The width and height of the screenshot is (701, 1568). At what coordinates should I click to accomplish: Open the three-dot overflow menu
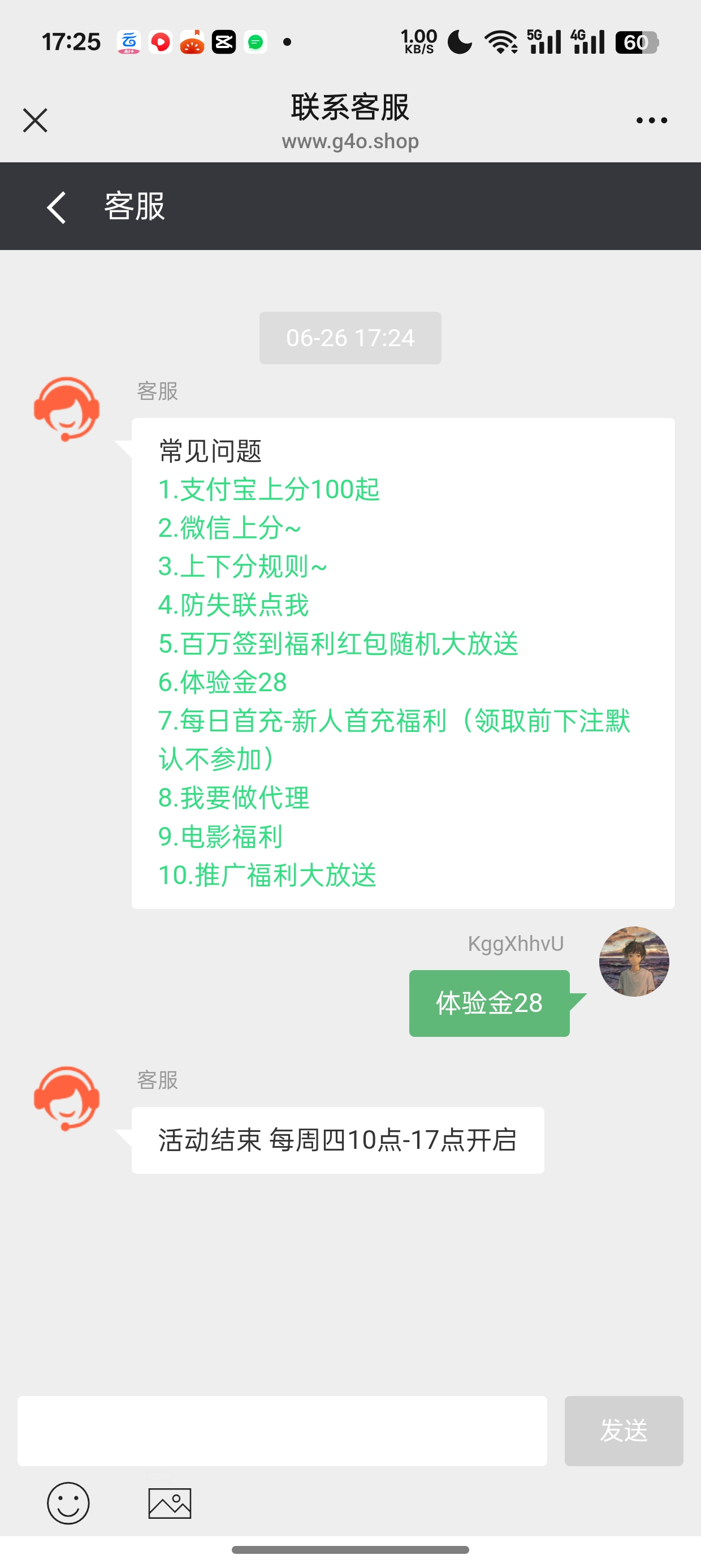pos(651,120)
